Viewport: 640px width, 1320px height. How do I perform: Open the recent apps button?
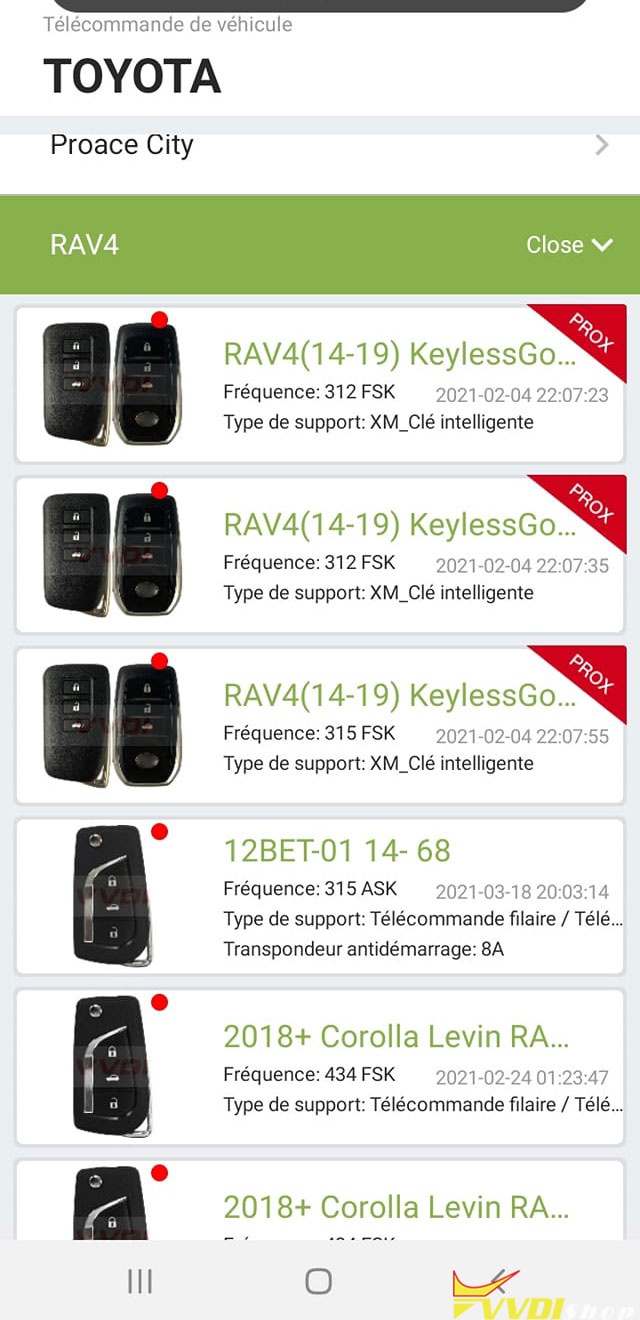140,1281
